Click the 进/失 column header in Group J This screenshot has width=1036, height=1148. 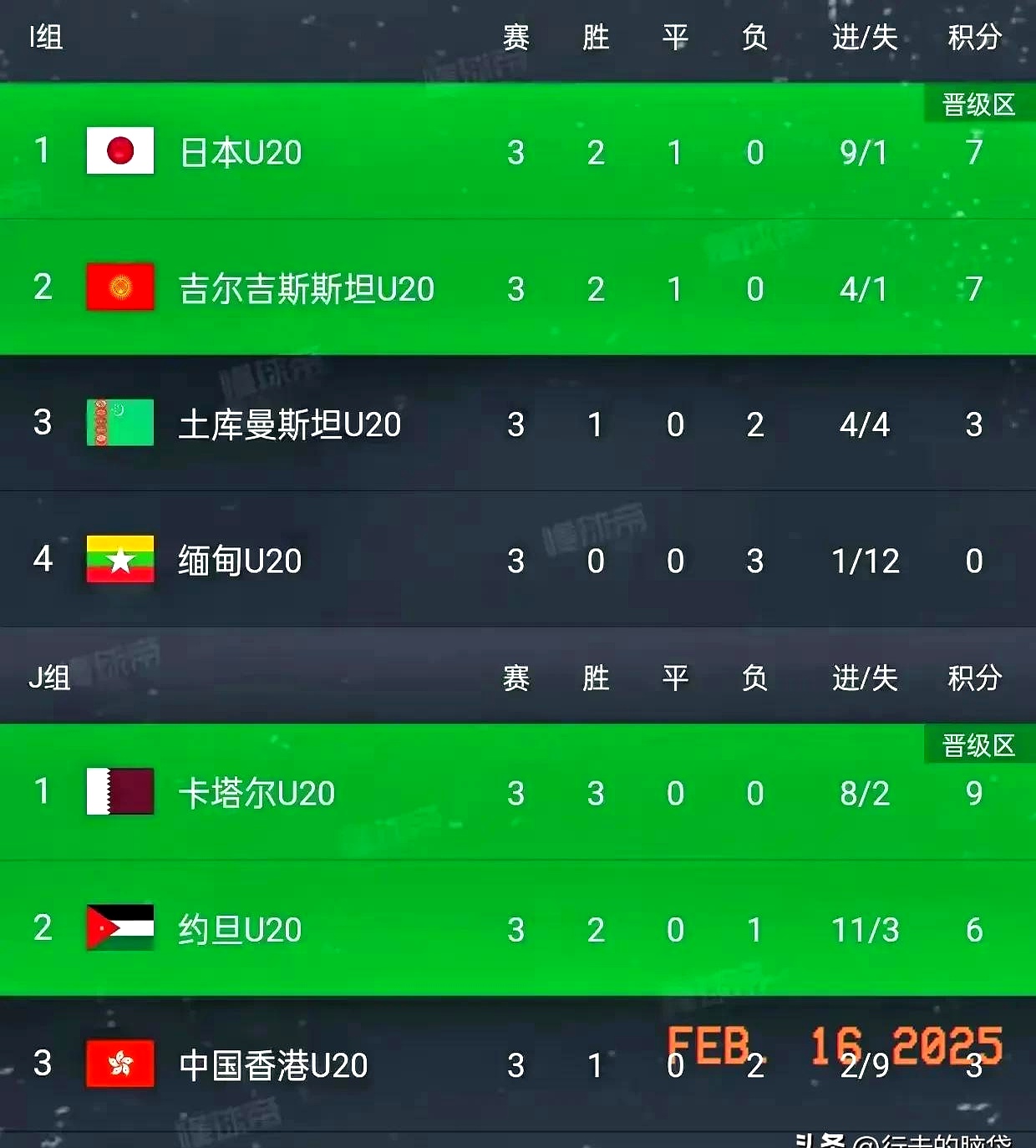(865, 678)
